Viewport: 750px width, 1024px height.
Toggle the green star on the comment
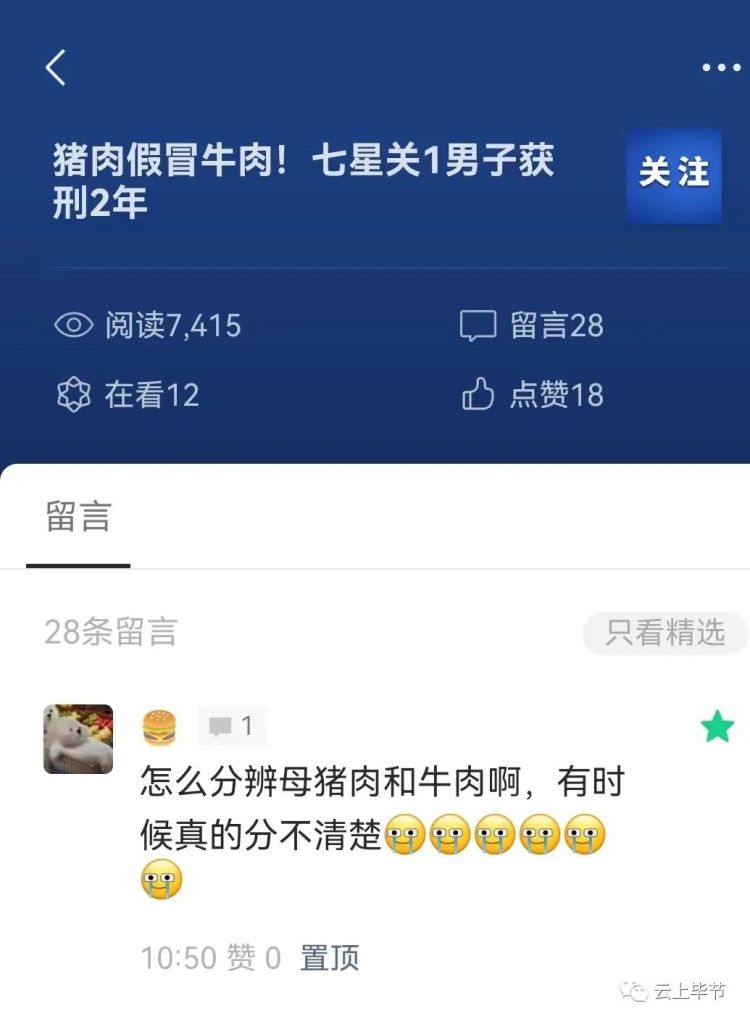pos(717,727)
